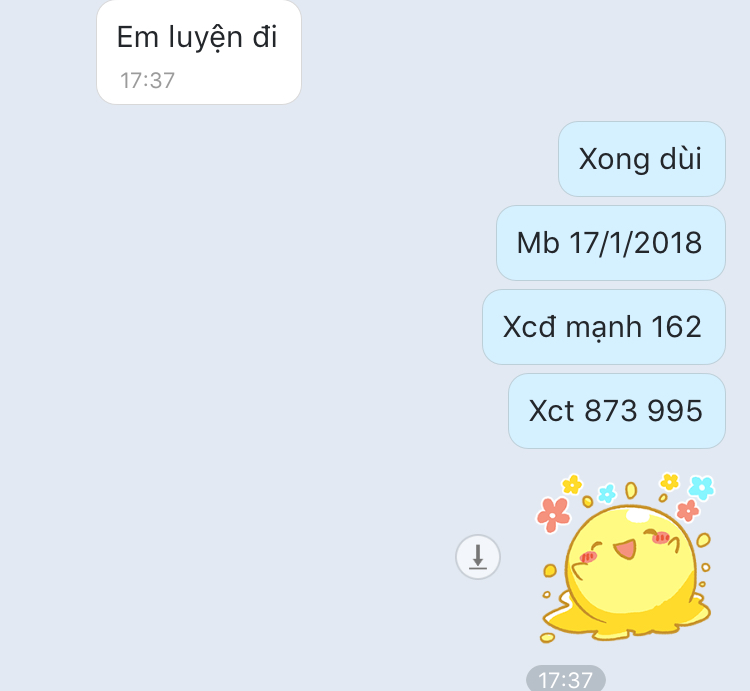Image resolution: width=750 pixels, height=691 pixels.
Task: Open the laughing yellow blob sticker
Action: click(x=626, y=561)
